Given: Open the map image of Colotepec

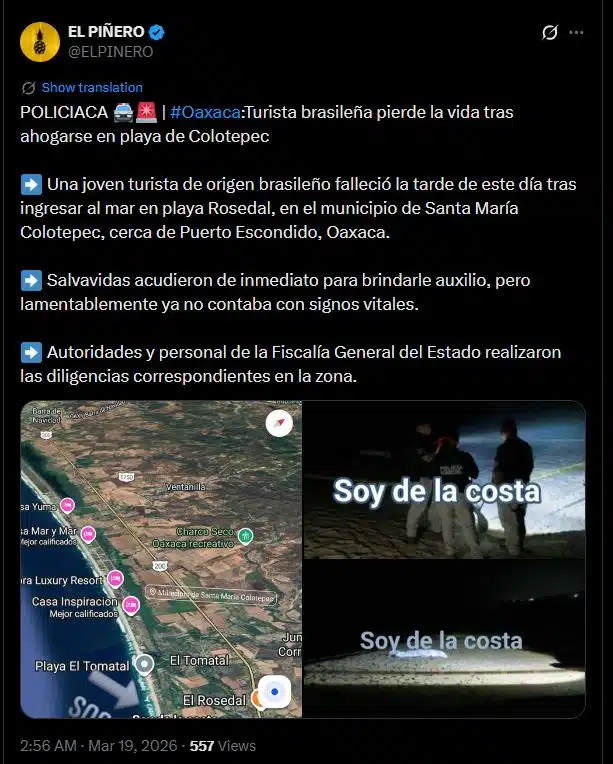Looking at the screenshot, I should click(x=161, y=558).
